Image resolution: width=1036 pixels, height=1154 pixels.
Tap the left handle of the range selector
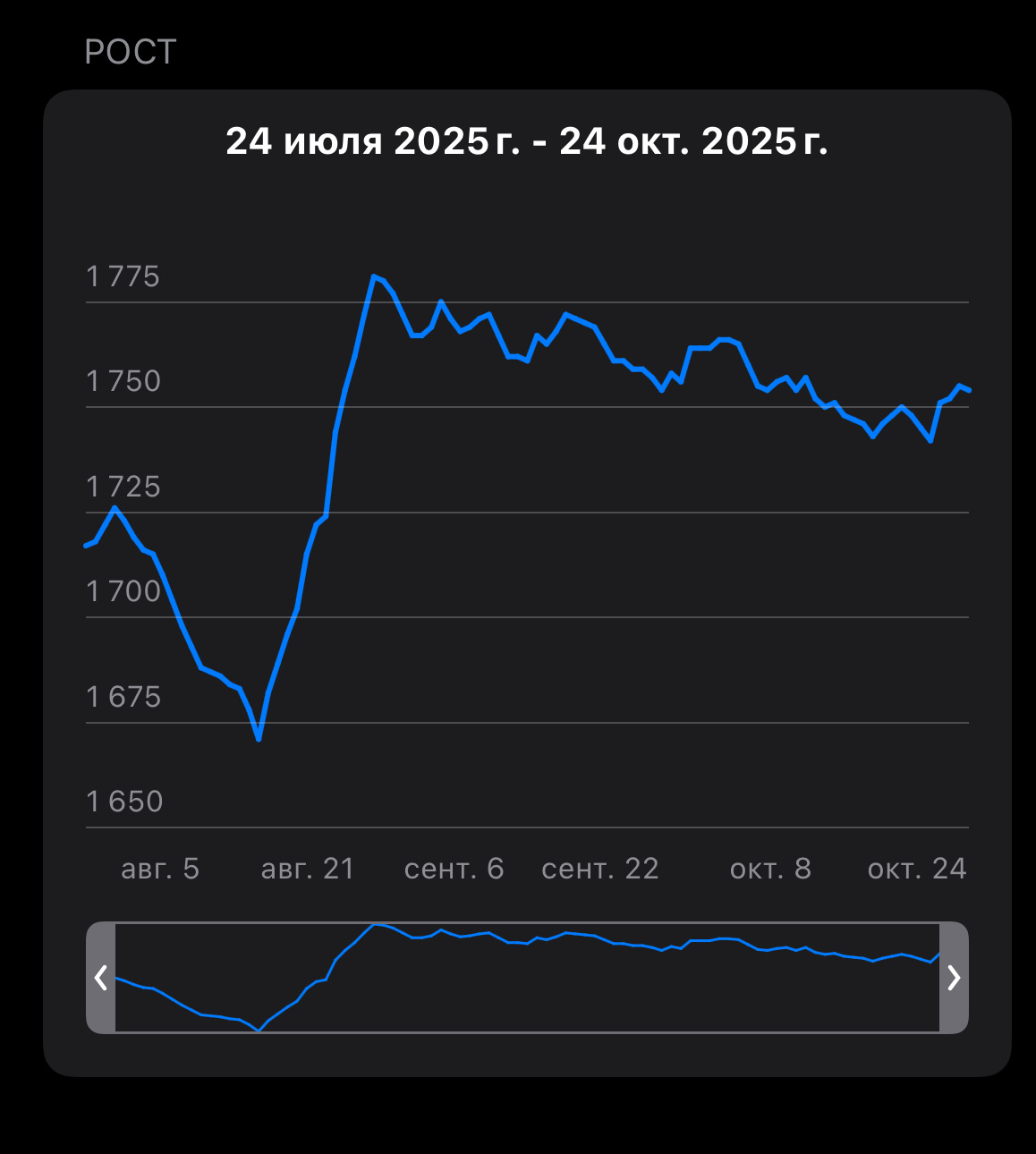point(101,978)
